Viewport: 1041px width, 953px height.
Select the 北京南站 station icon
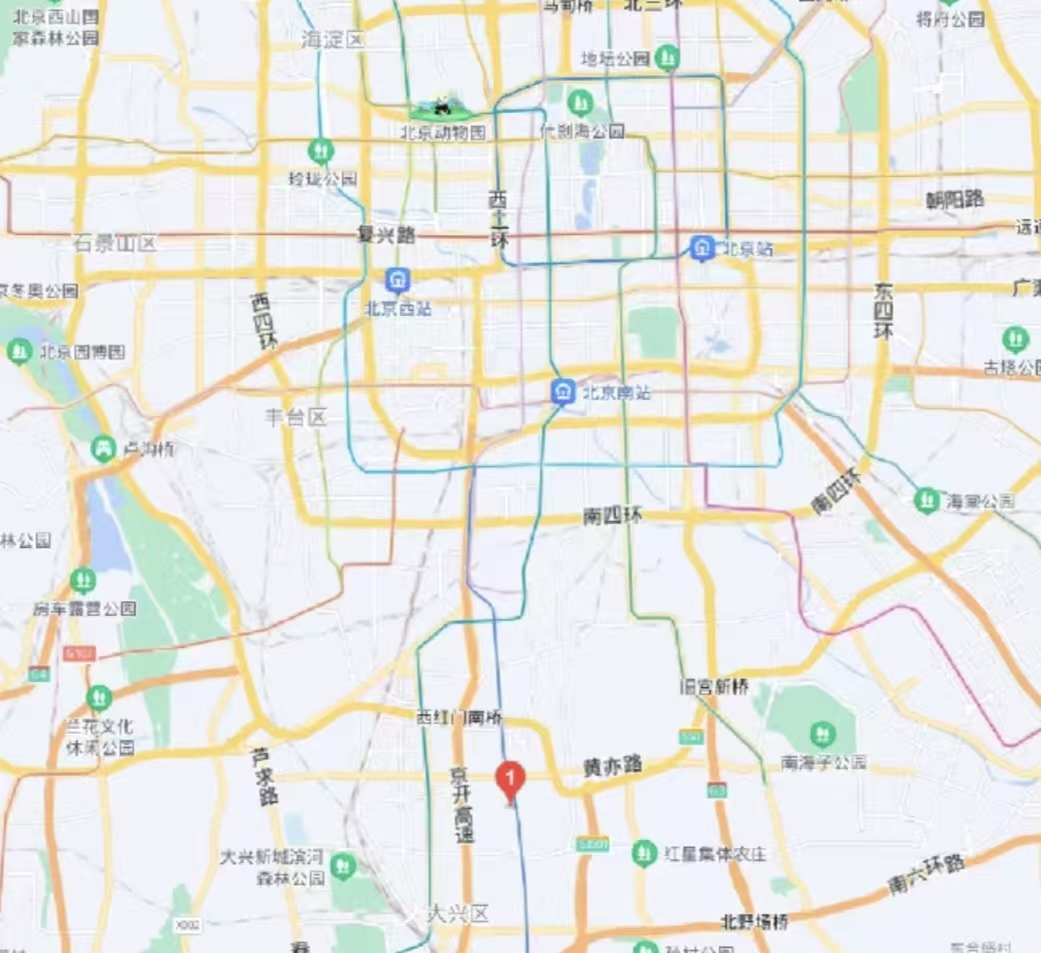(x=564, y=391)
